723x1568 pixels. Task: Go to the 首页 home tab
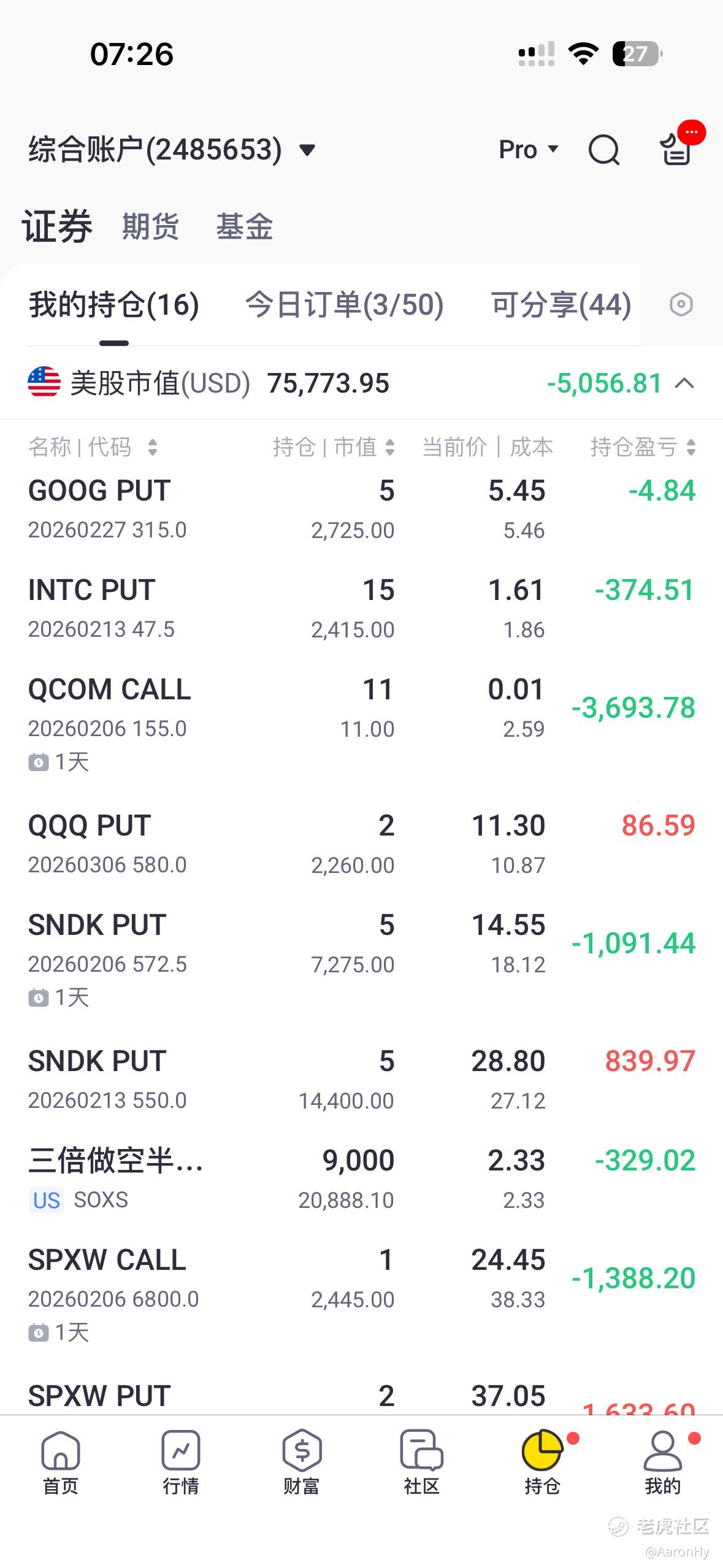coord(61,1462)
